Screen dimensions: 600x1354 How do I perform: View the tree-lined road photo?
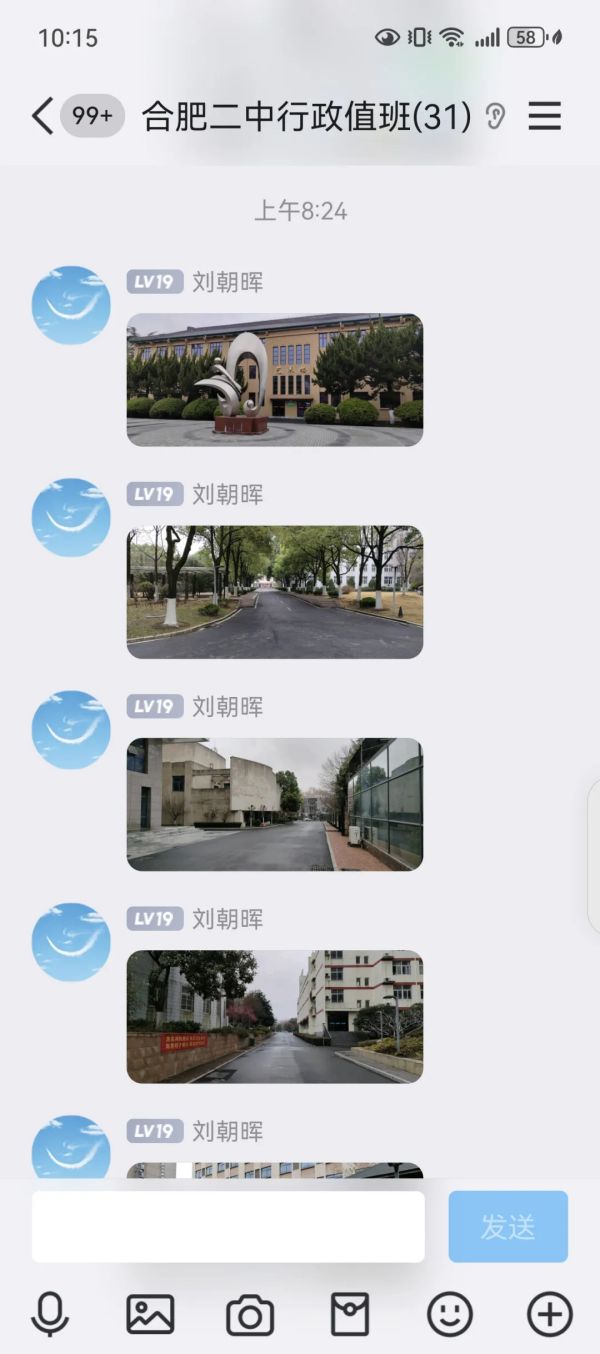(275, 592)
